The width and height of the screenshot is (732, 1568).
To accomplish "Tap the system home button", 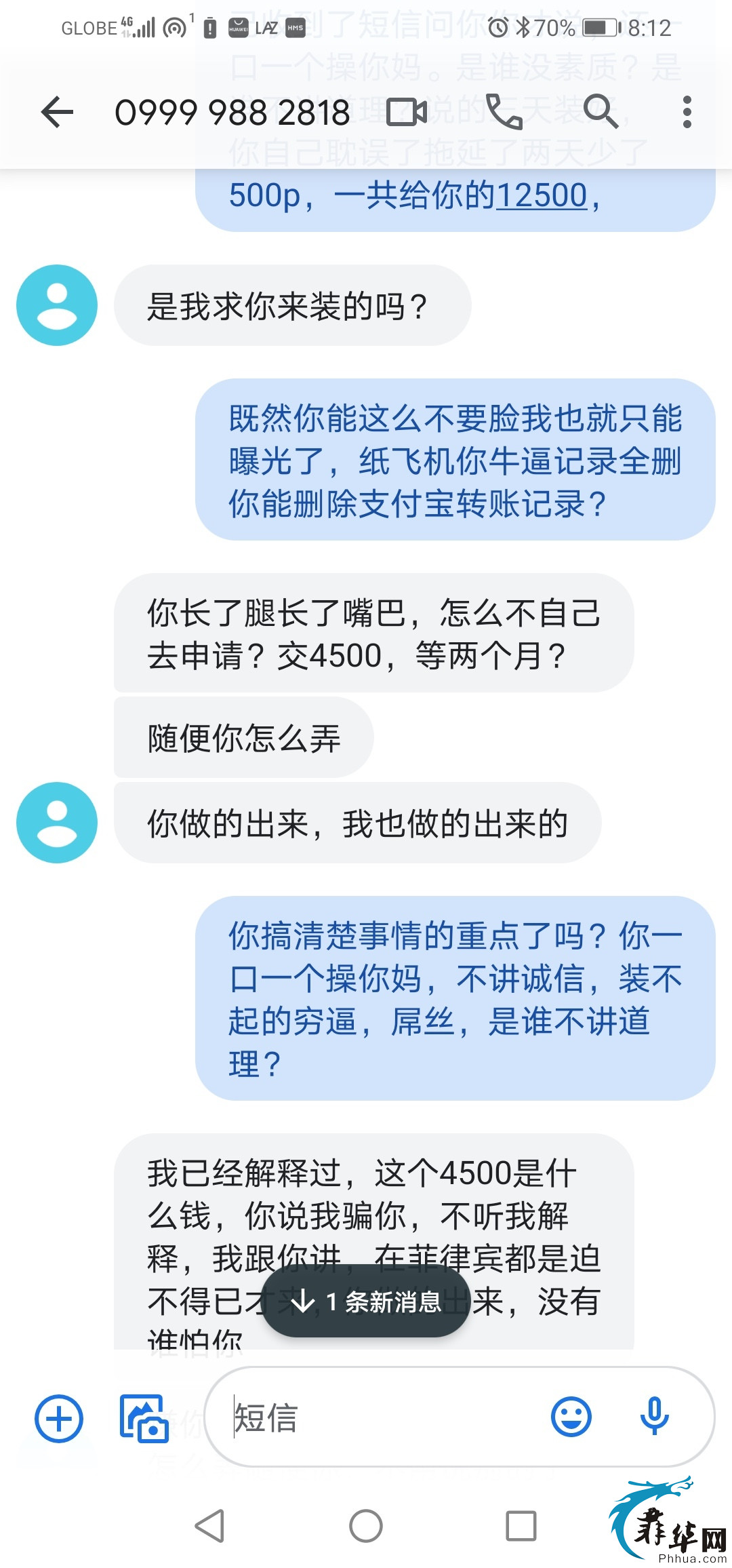I will [366, 1526].
